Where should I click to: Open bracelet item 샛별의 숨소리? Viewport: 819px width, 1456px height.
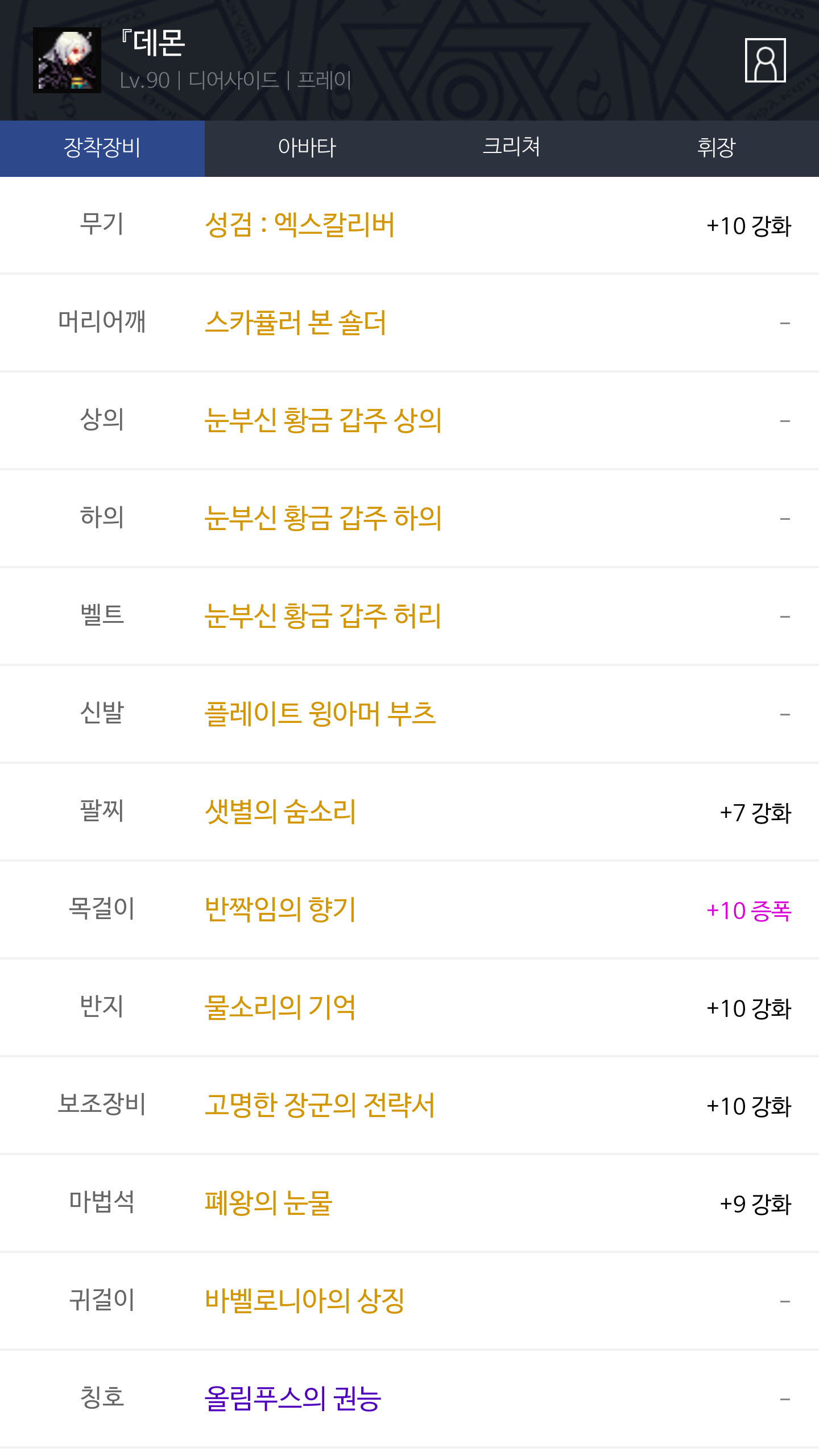(x=409, y=812)
